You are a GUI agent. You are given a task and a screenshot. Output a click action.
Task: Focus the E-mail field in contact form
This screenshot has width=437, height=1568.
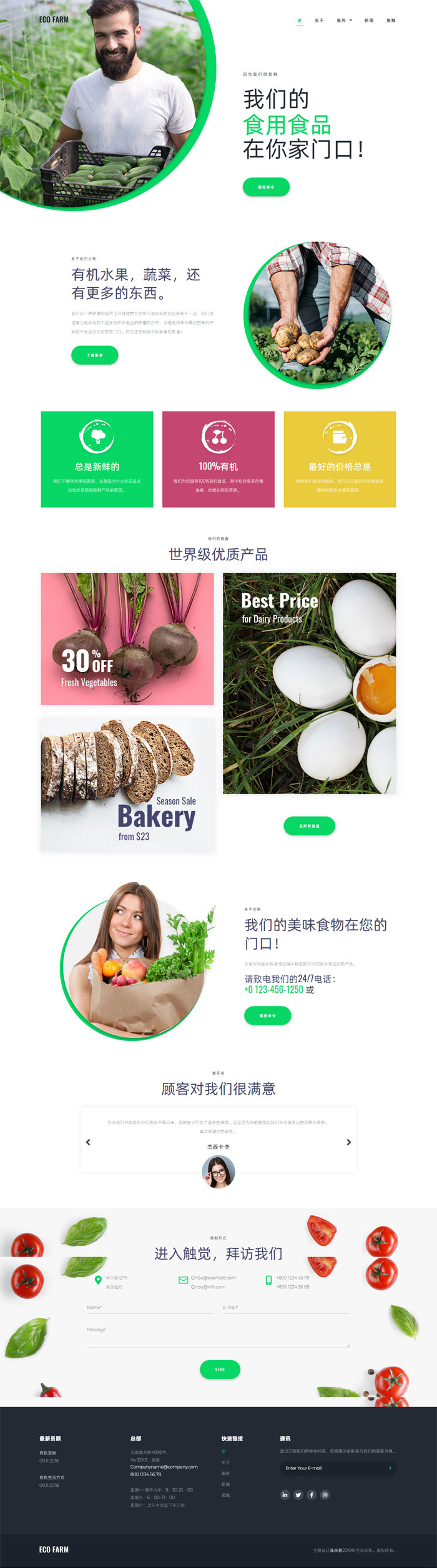(285, 1307)
